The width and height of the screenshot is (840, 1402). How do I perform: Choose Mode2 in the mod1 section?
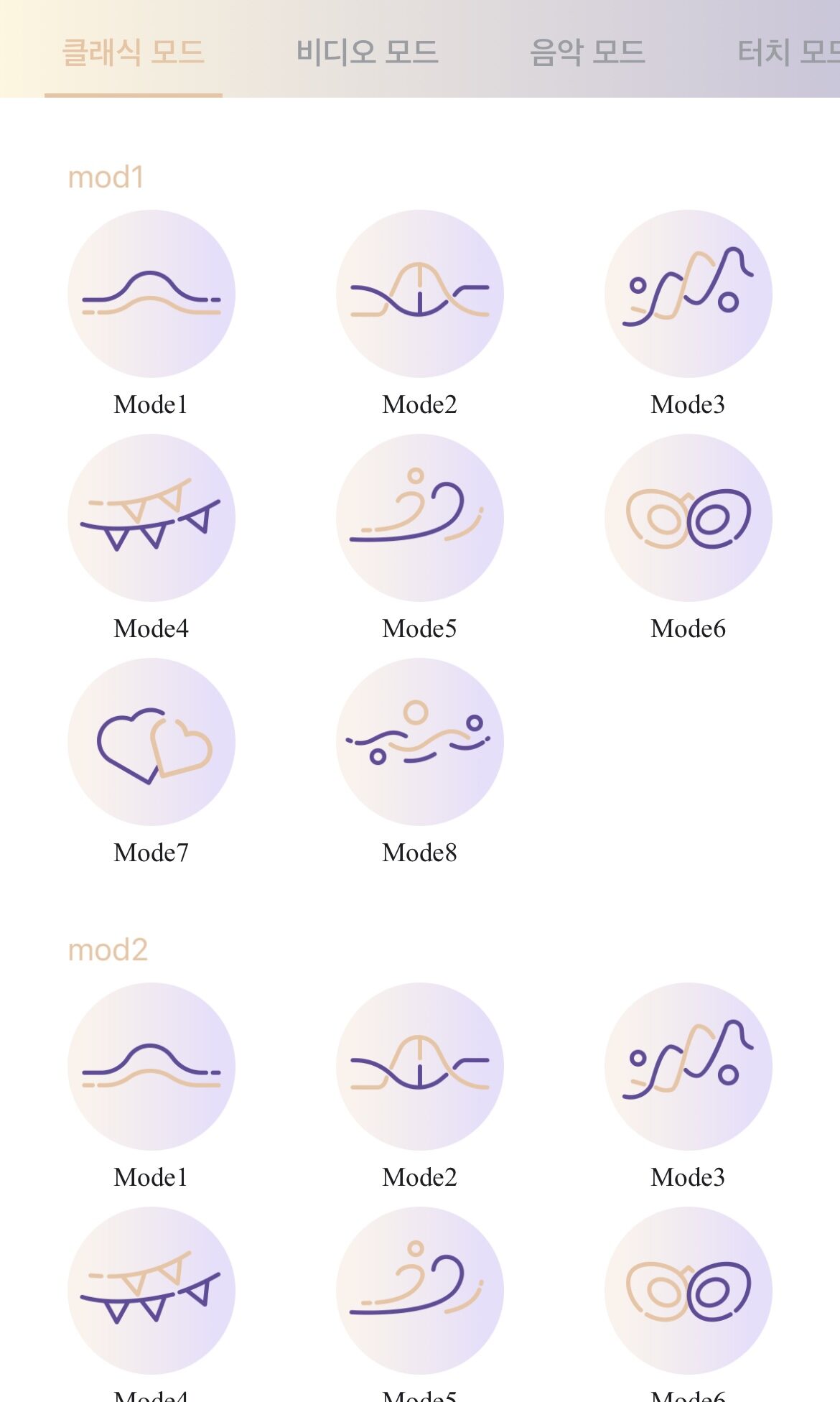(x=420, y=294)
